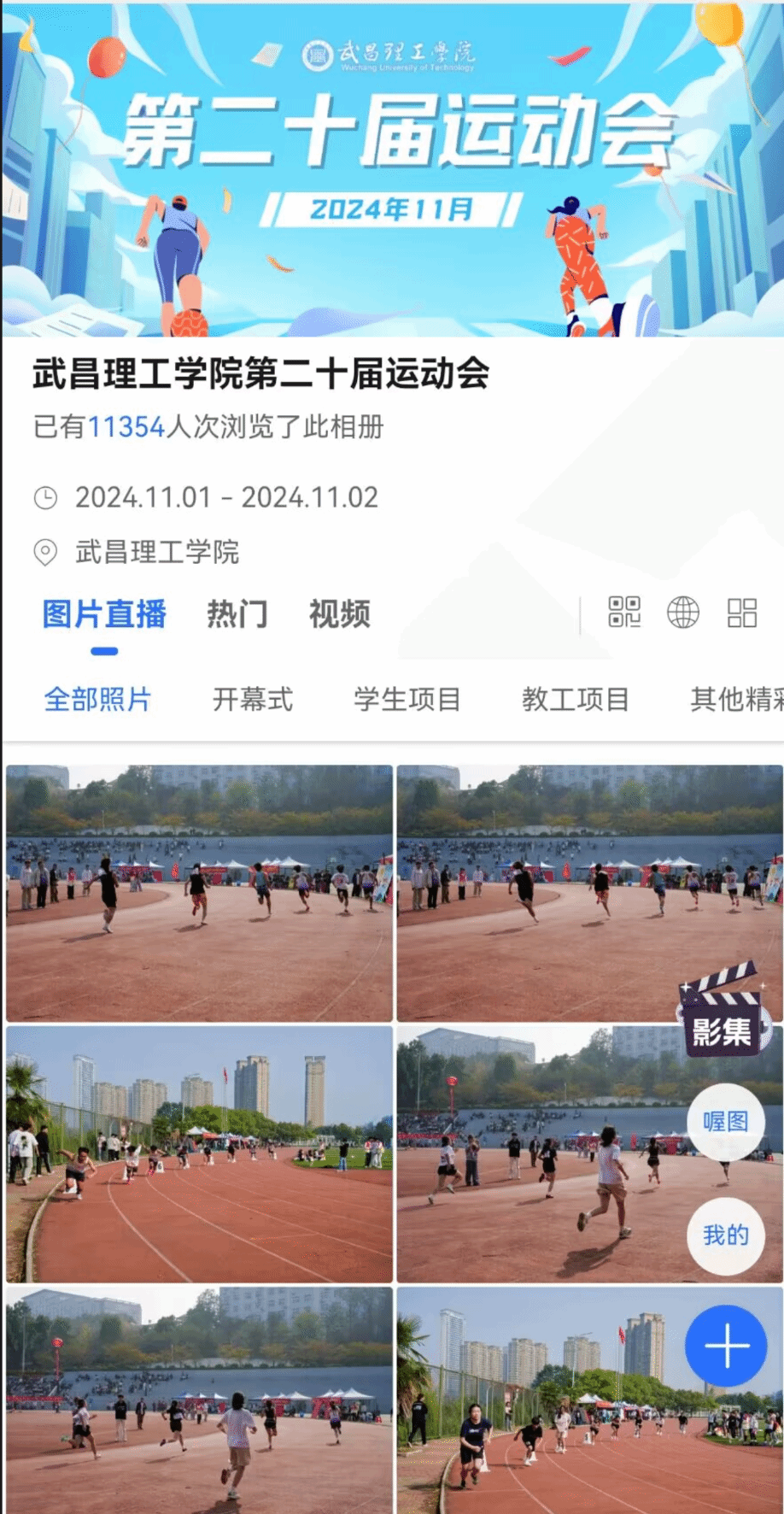Switch to the 热门 tab
Image resolution: width=784 pixels, height=1514 pixels.
click(237, 614)
